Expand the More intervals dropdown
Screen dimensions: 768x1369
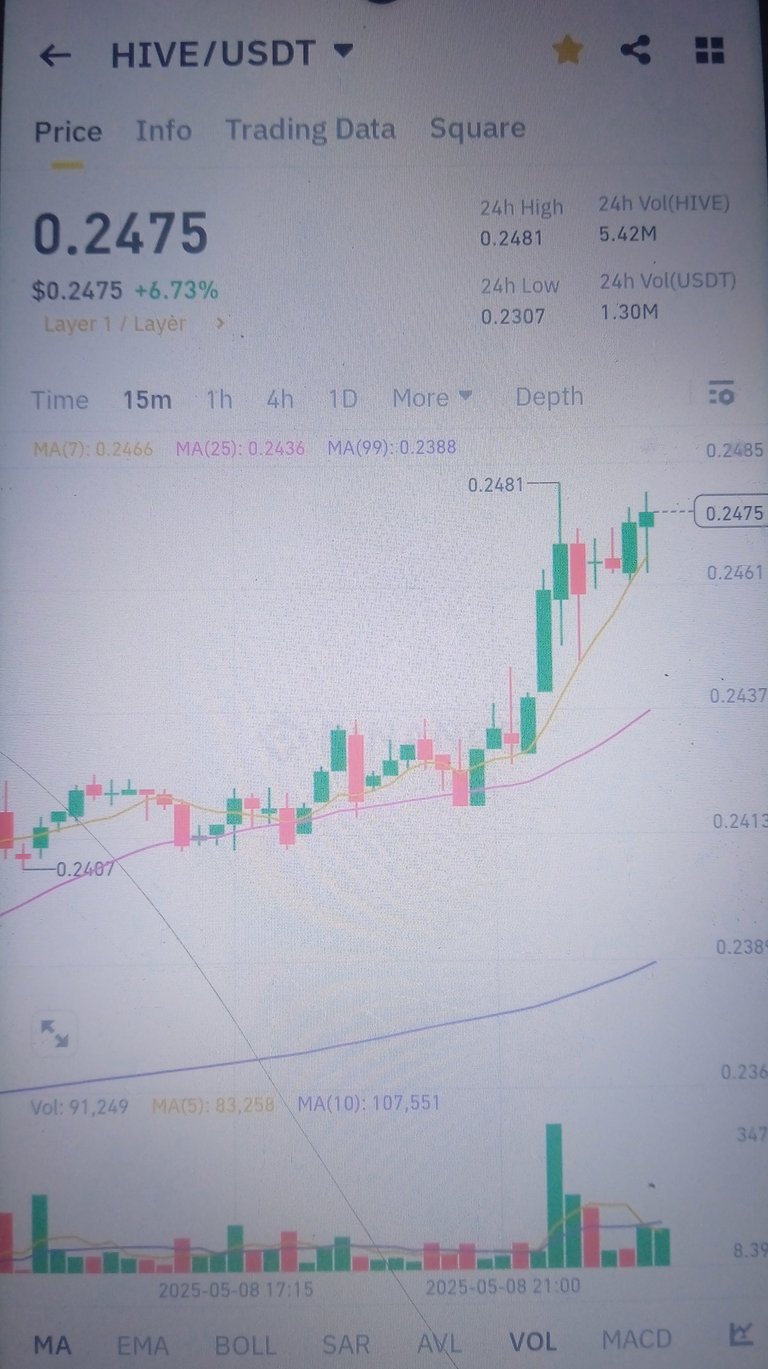pyautogui.click(x=432, y=398)
